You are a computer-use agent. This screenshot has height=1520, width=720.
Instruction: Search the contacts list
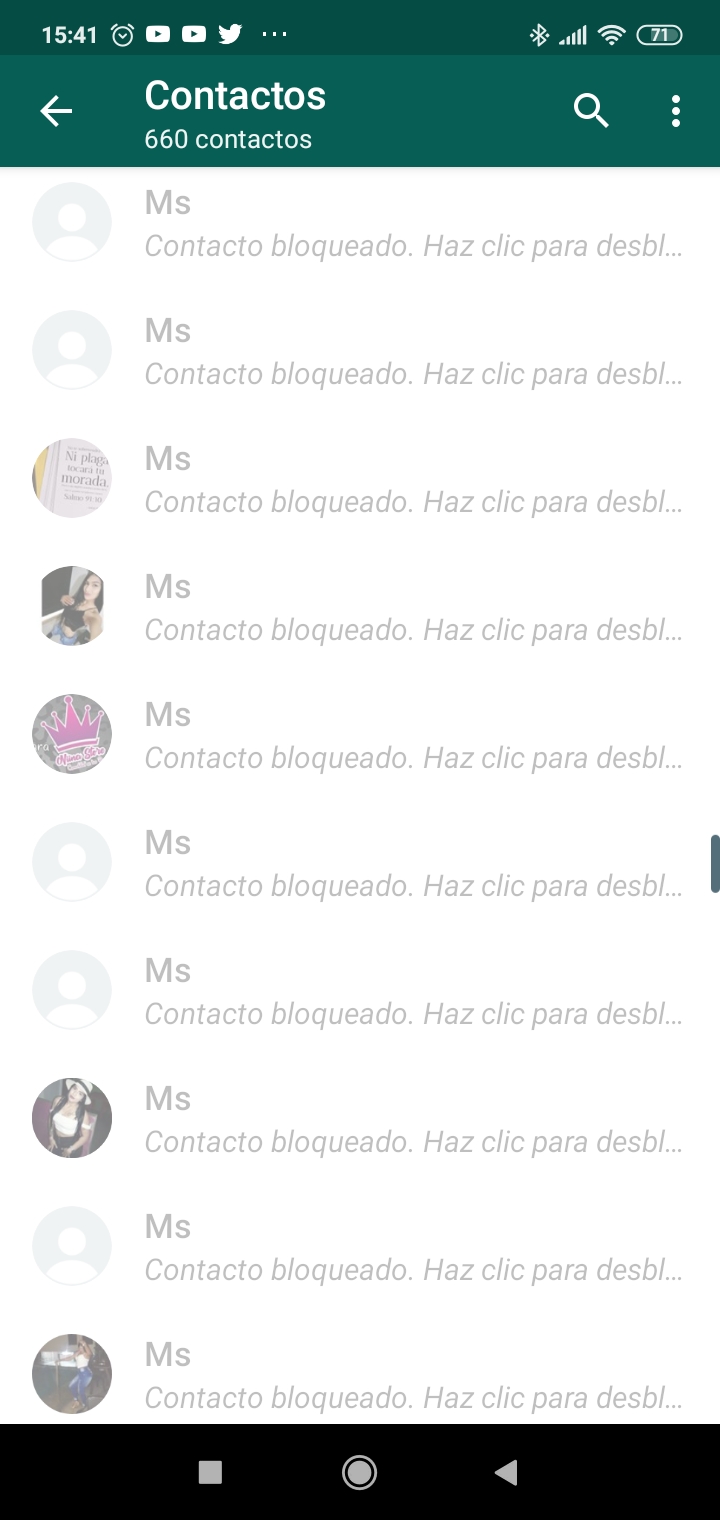point(591,112)
